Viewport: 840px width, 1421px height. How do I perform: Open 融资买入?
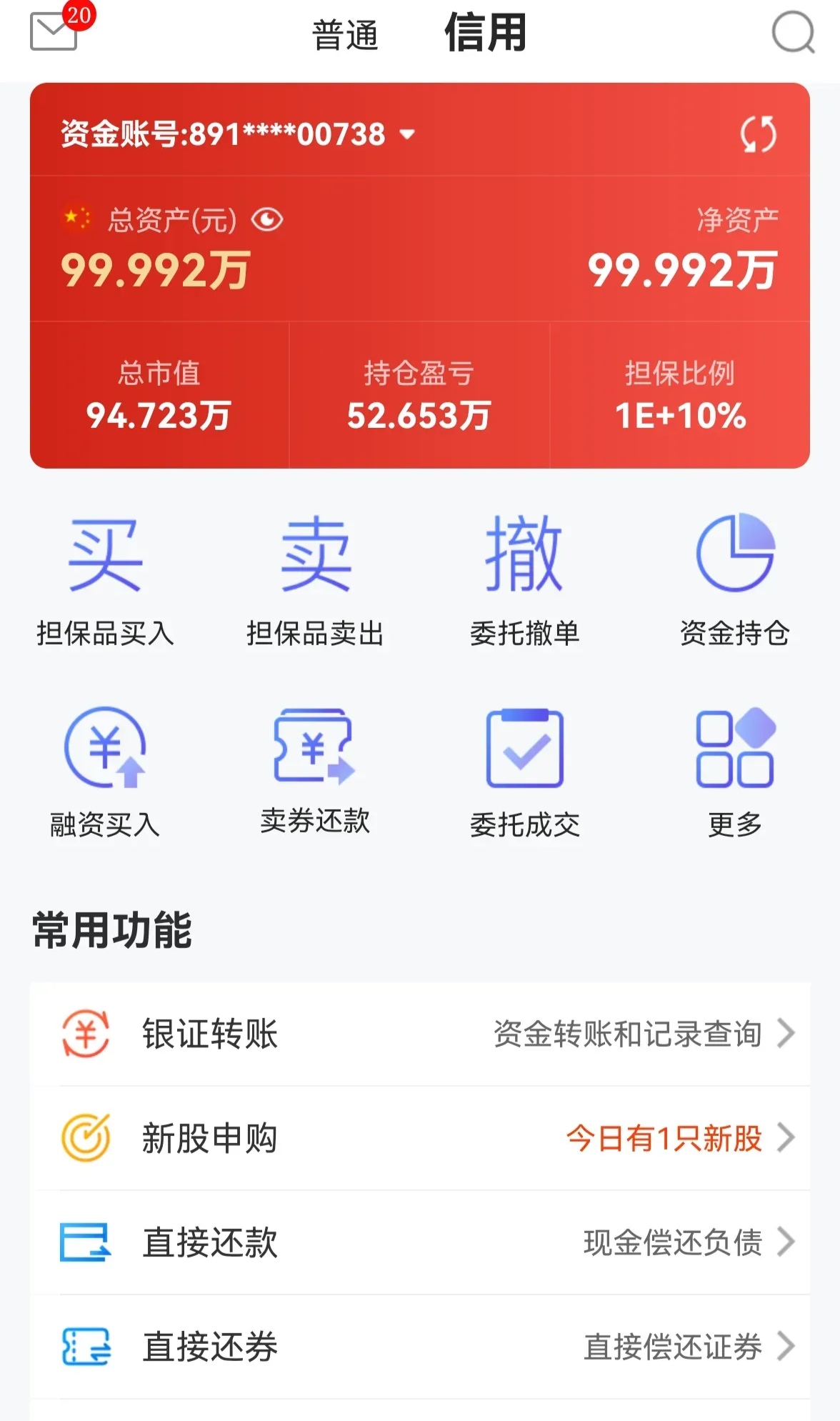105,772
